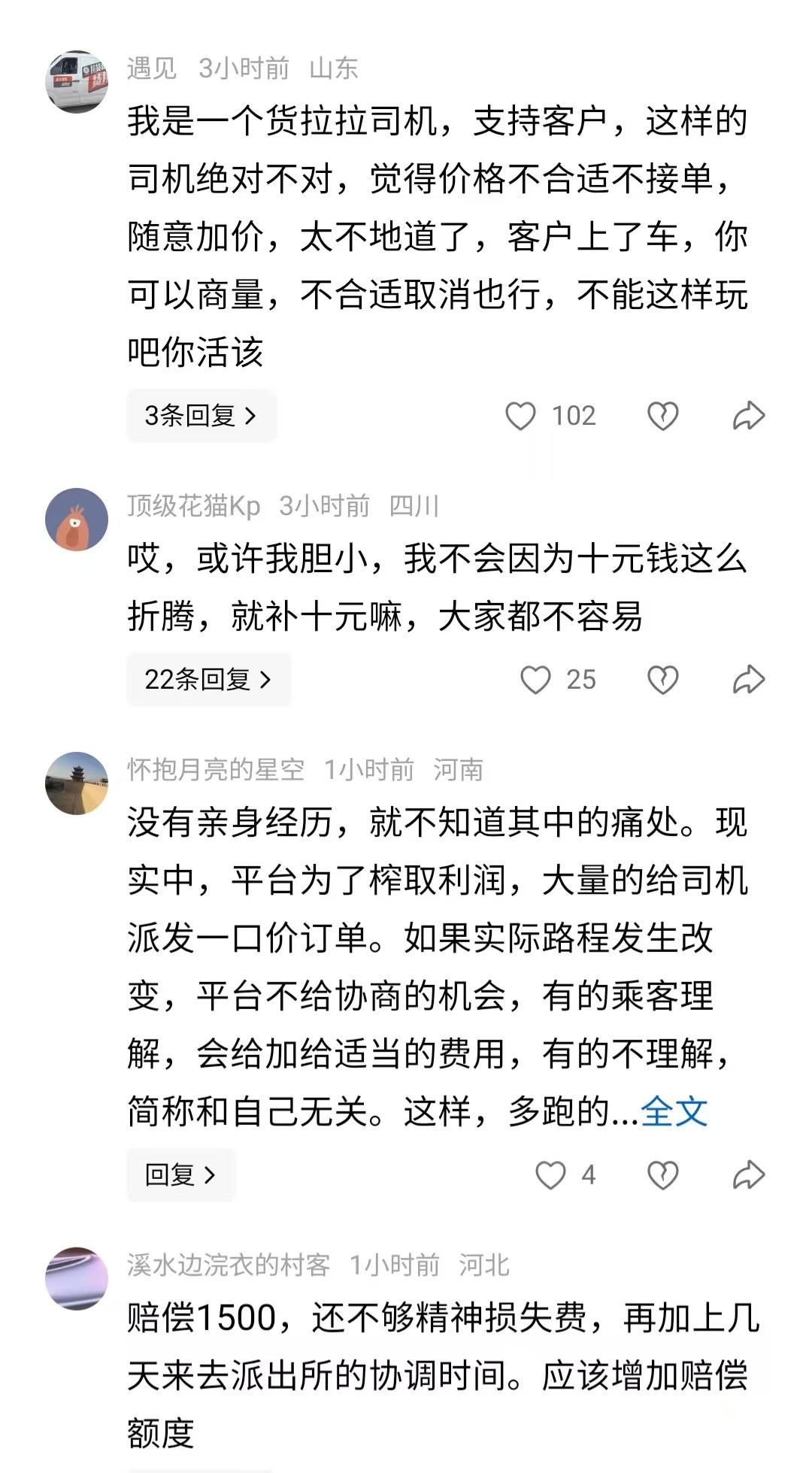Dislike 怀抱月亮的星空's comment
This screenshot has height=1473, width=812.
click(x=662, y=1174)
